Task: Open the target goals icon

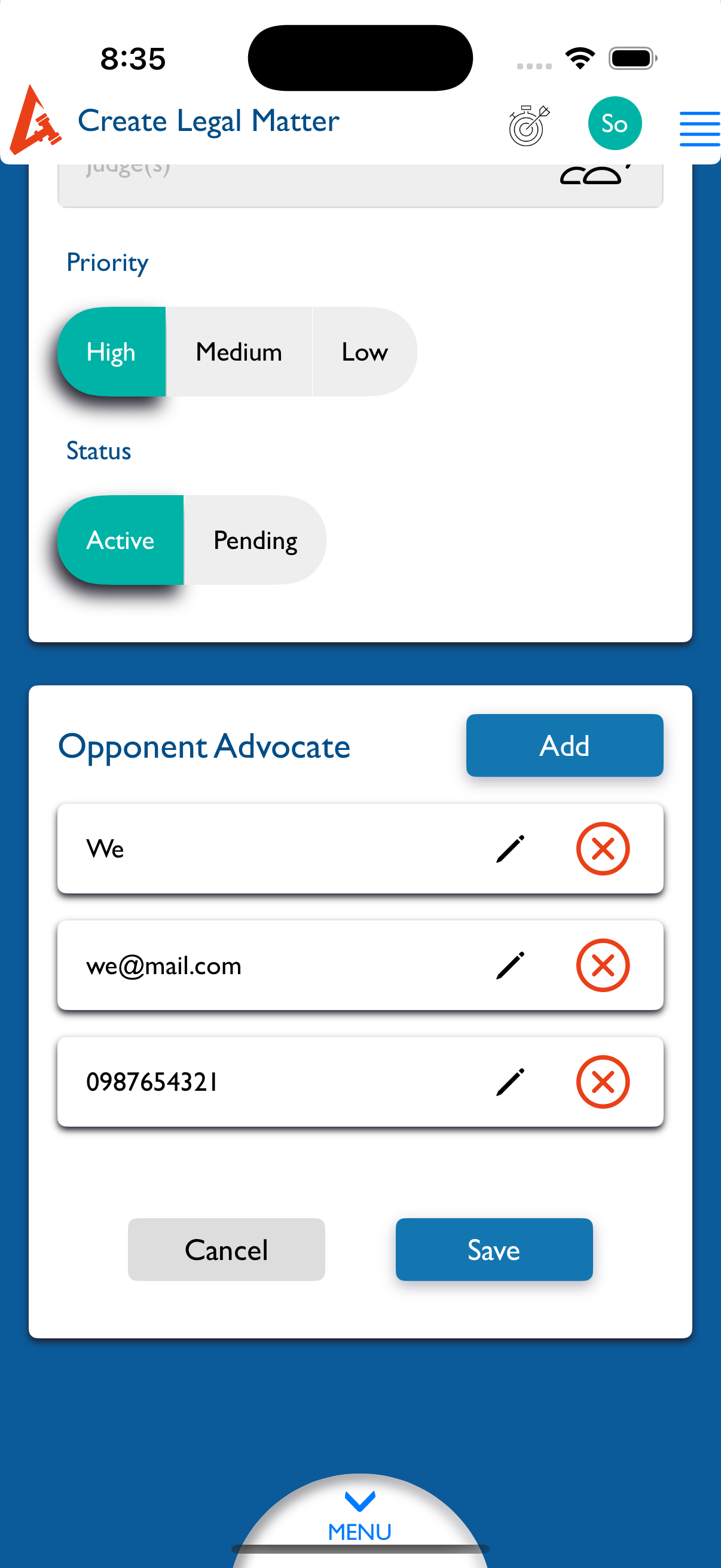Action: pos(528,125)
